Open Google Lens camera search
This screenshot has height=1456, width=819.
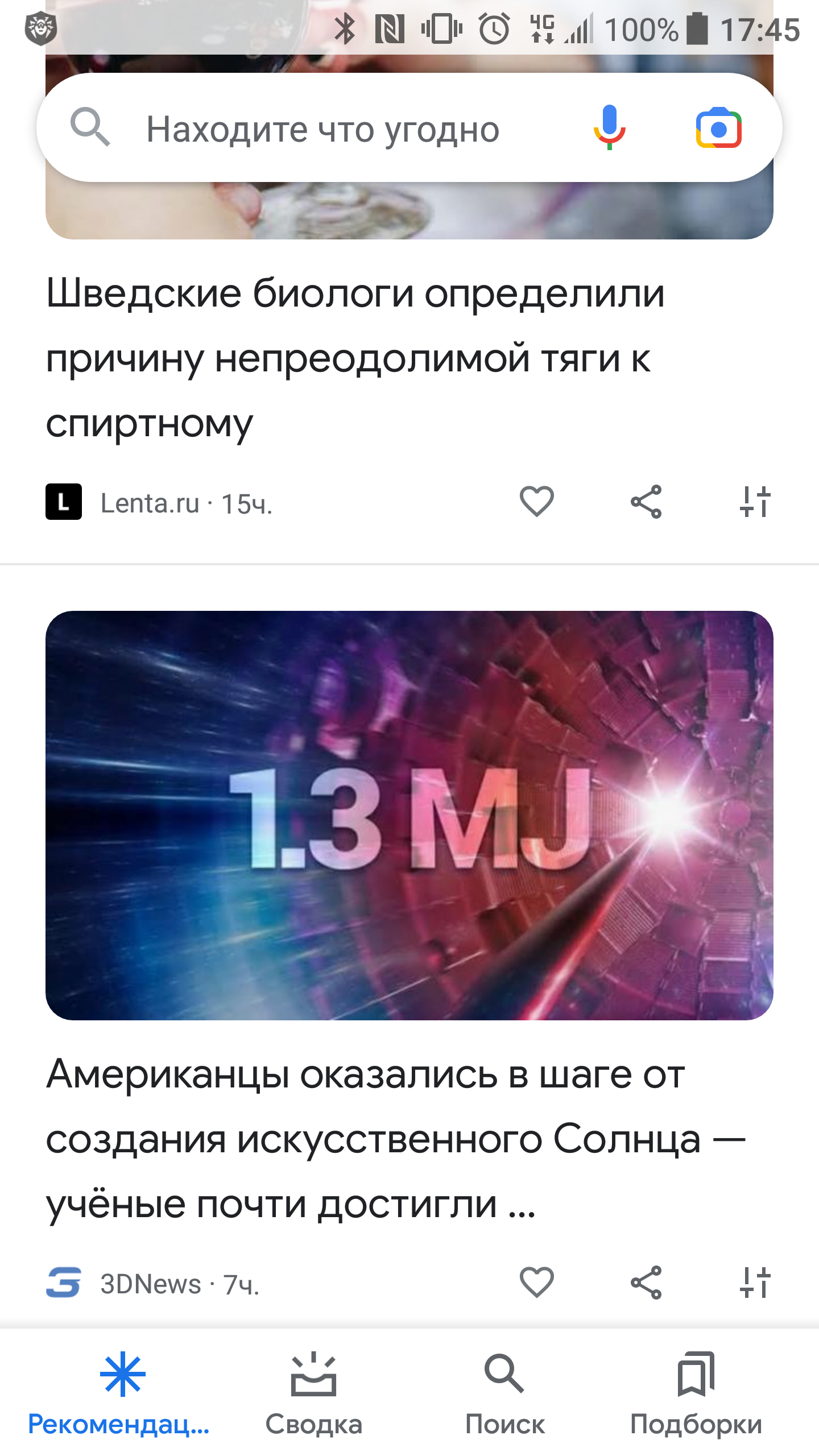click(x=718, y=128)
